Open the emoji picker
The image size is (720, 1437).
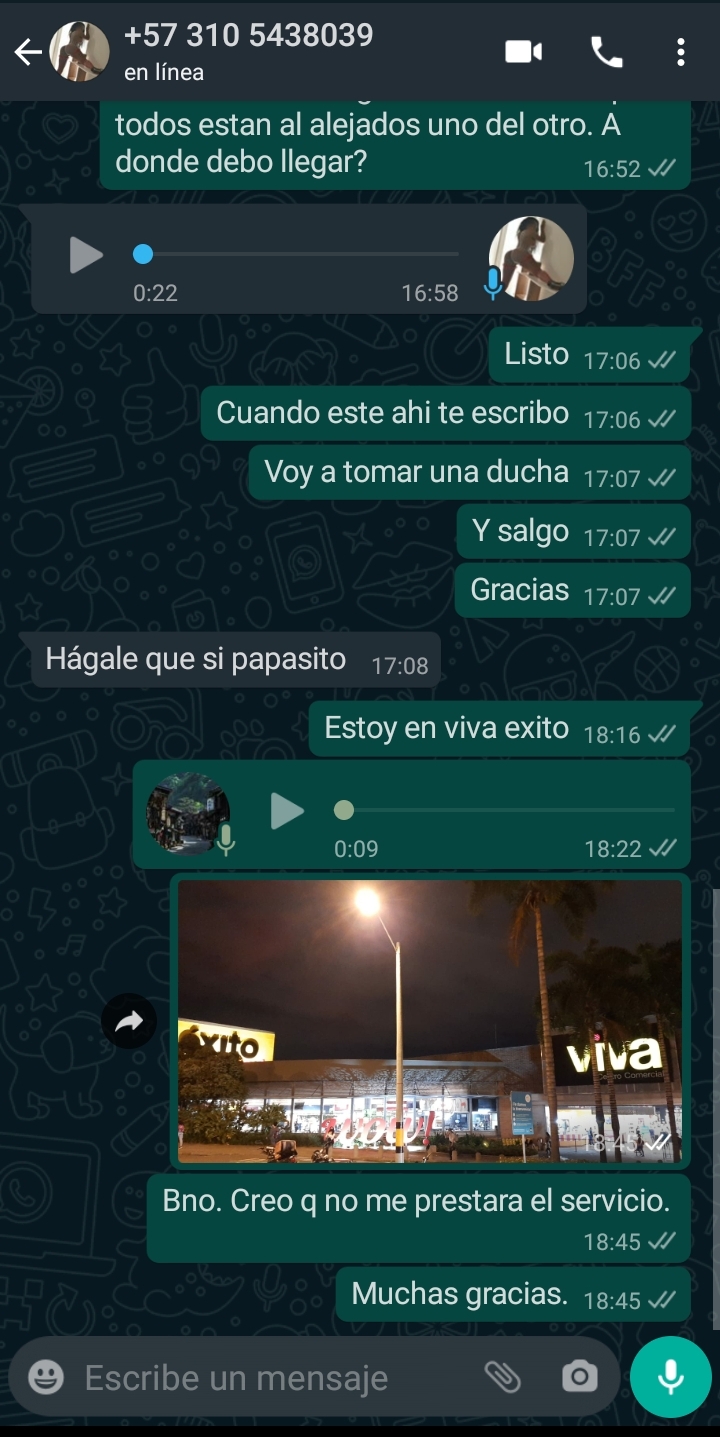point(46,1377)
